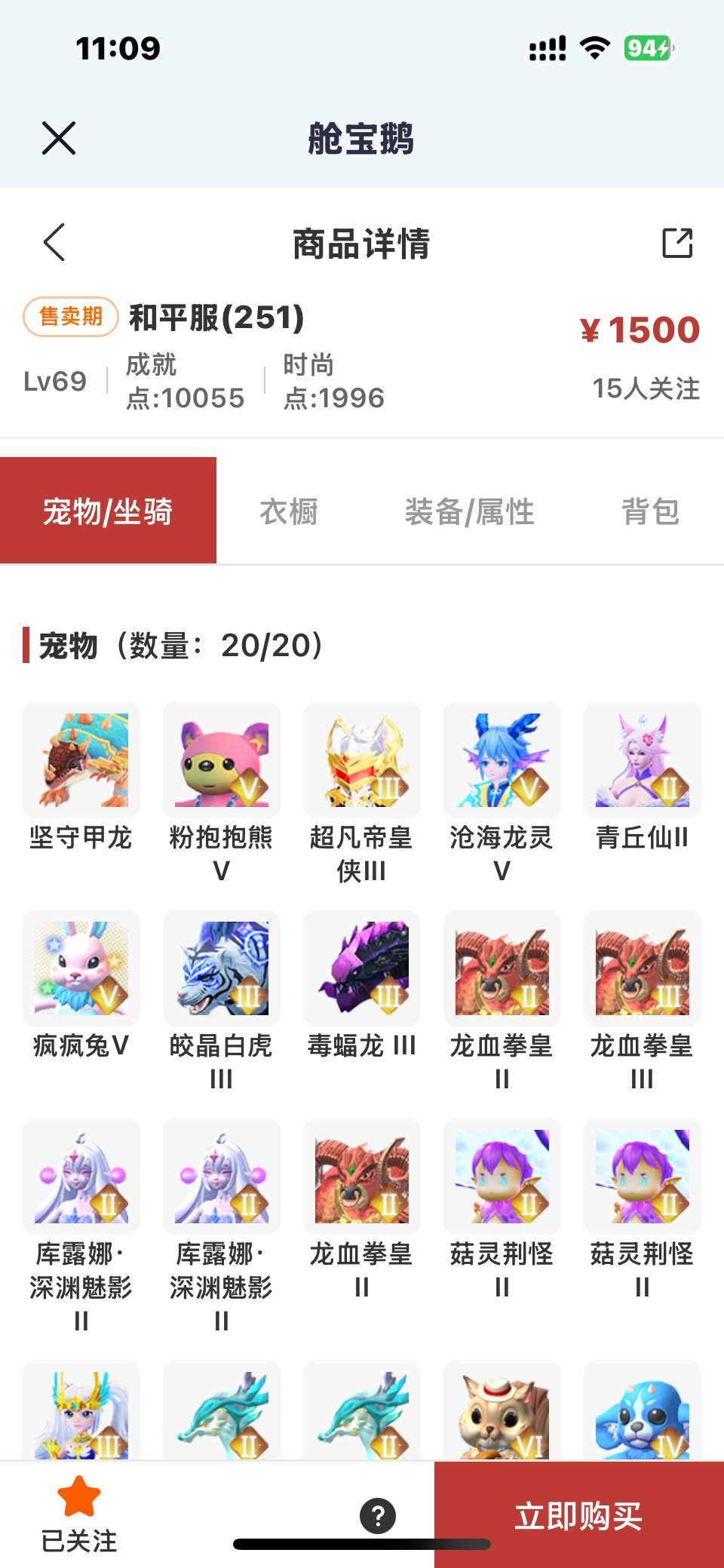Screen dimensions: 724x1568
Task: Share this listing via the share icon
Action: [676, 243]
